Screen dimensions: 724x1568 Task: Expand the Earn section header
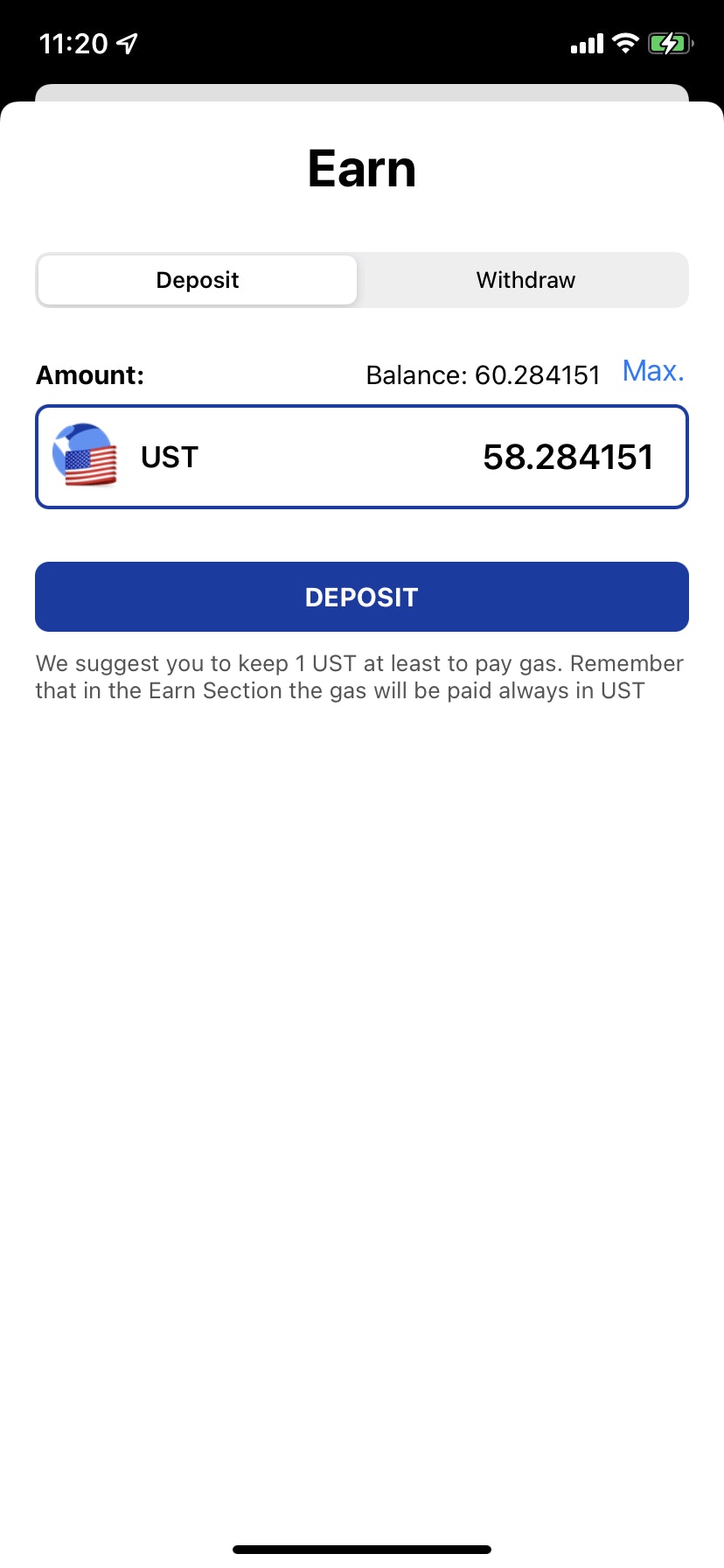pos(361,168)
